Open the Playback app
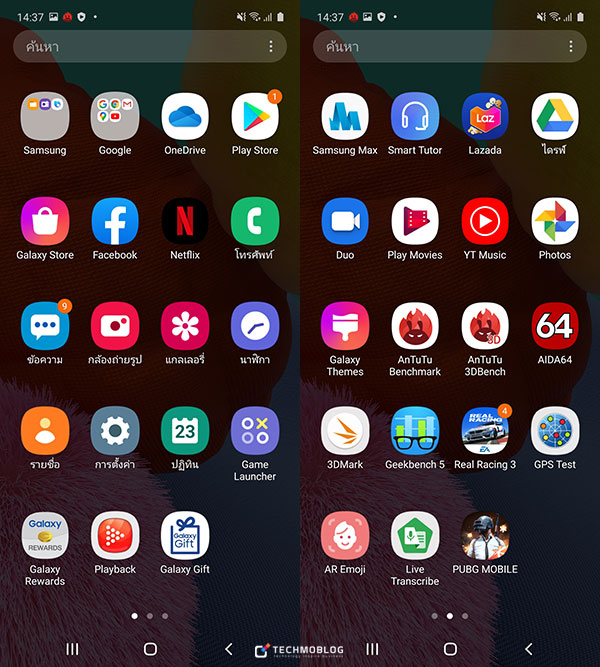 click(x=115, y=536)
